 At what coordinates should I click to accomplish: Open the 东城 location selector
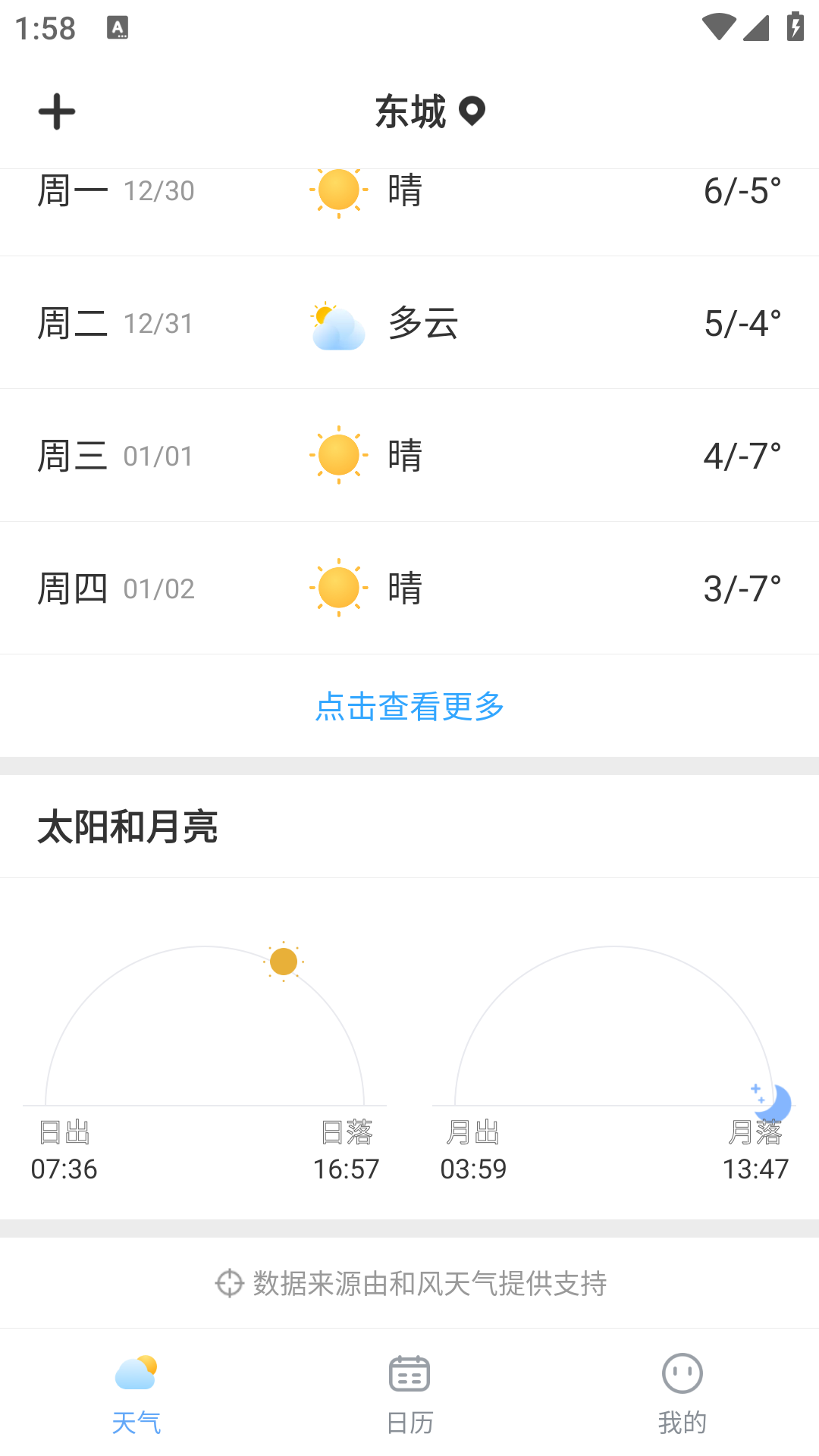(429, 112)
